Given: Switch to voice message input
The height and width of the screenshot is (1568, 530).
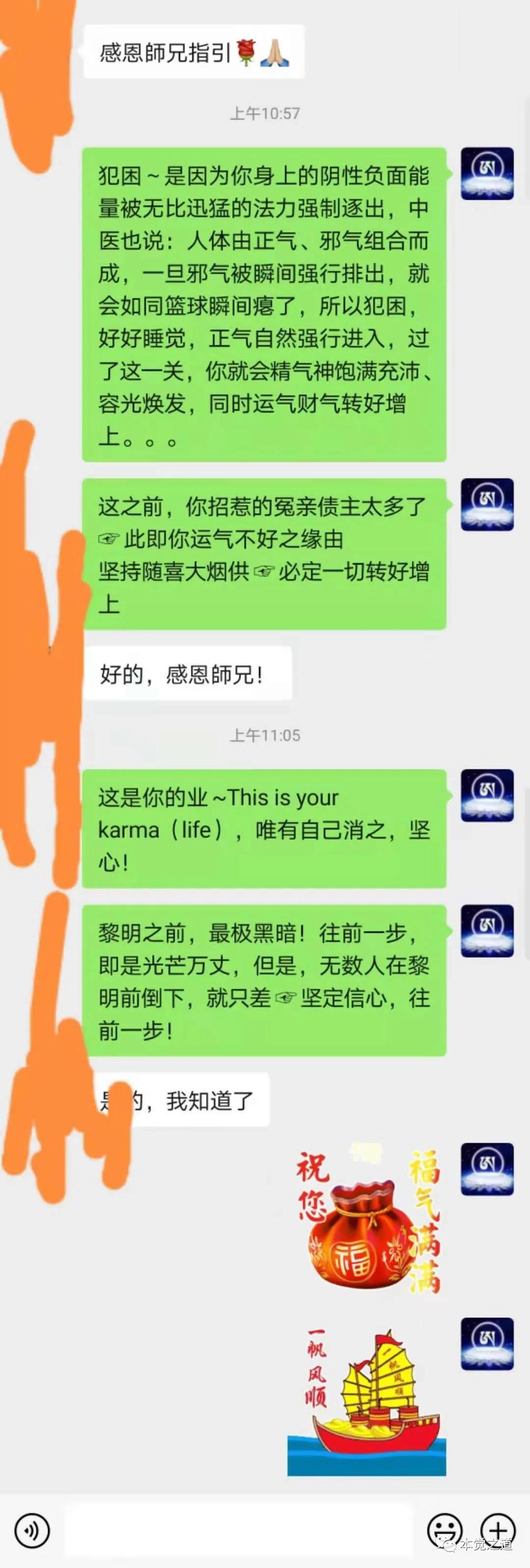Looking at the screenshot, I should (x=32, y=1530).
